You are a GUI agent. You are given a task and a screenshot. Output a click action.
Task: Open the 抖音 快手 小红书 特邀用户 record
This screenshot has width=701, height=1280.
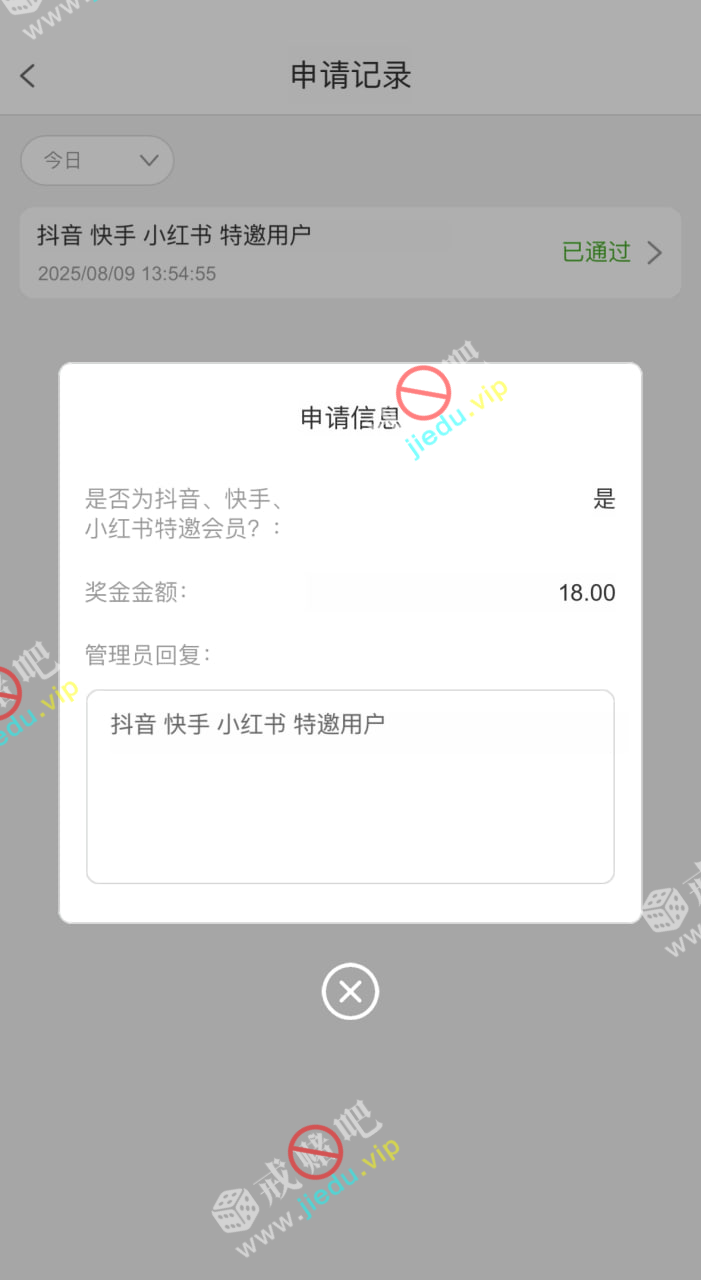[x=350, y=252]
